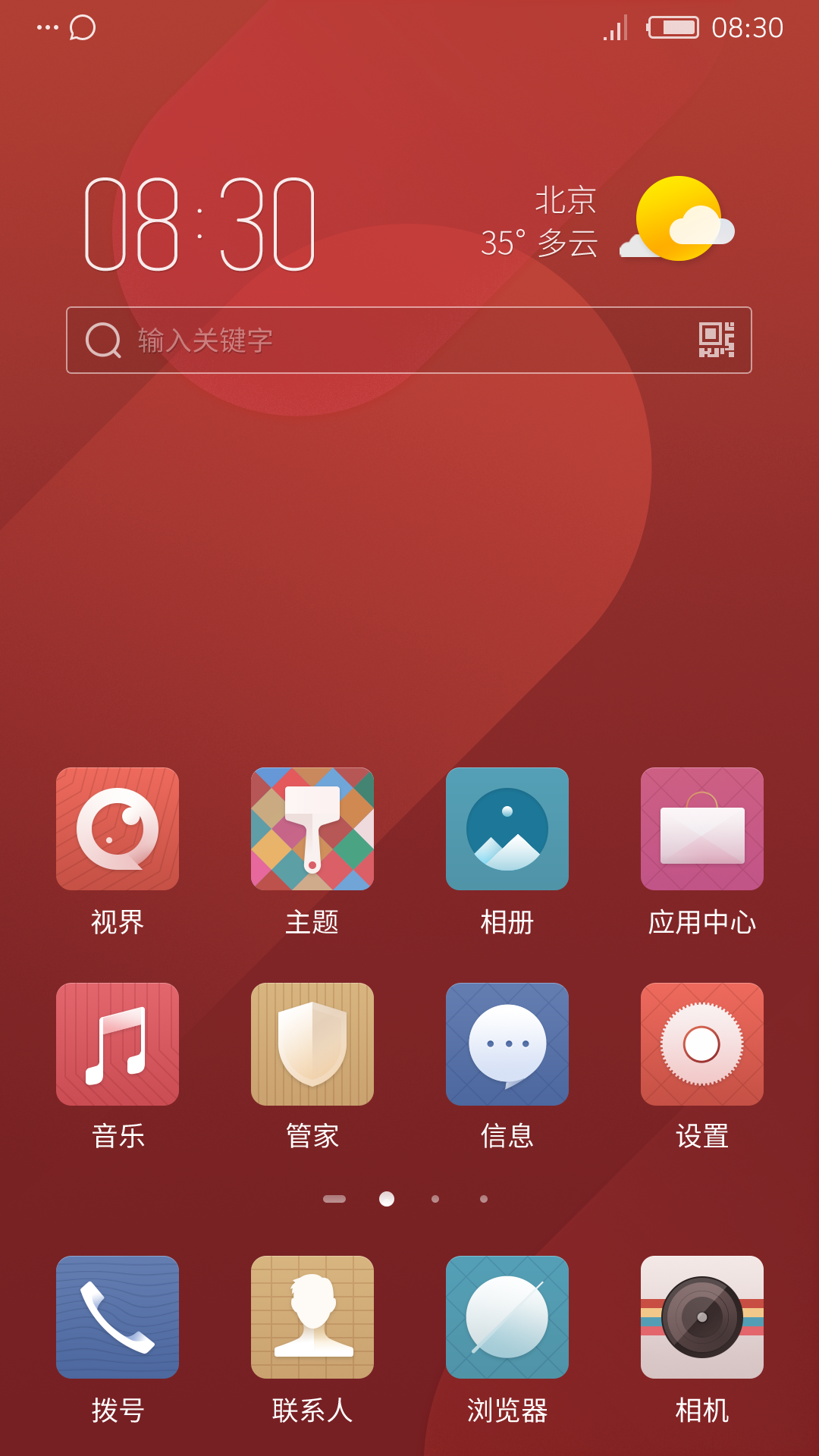
Task: Launch the 主题 themes app
Action: 312,829
